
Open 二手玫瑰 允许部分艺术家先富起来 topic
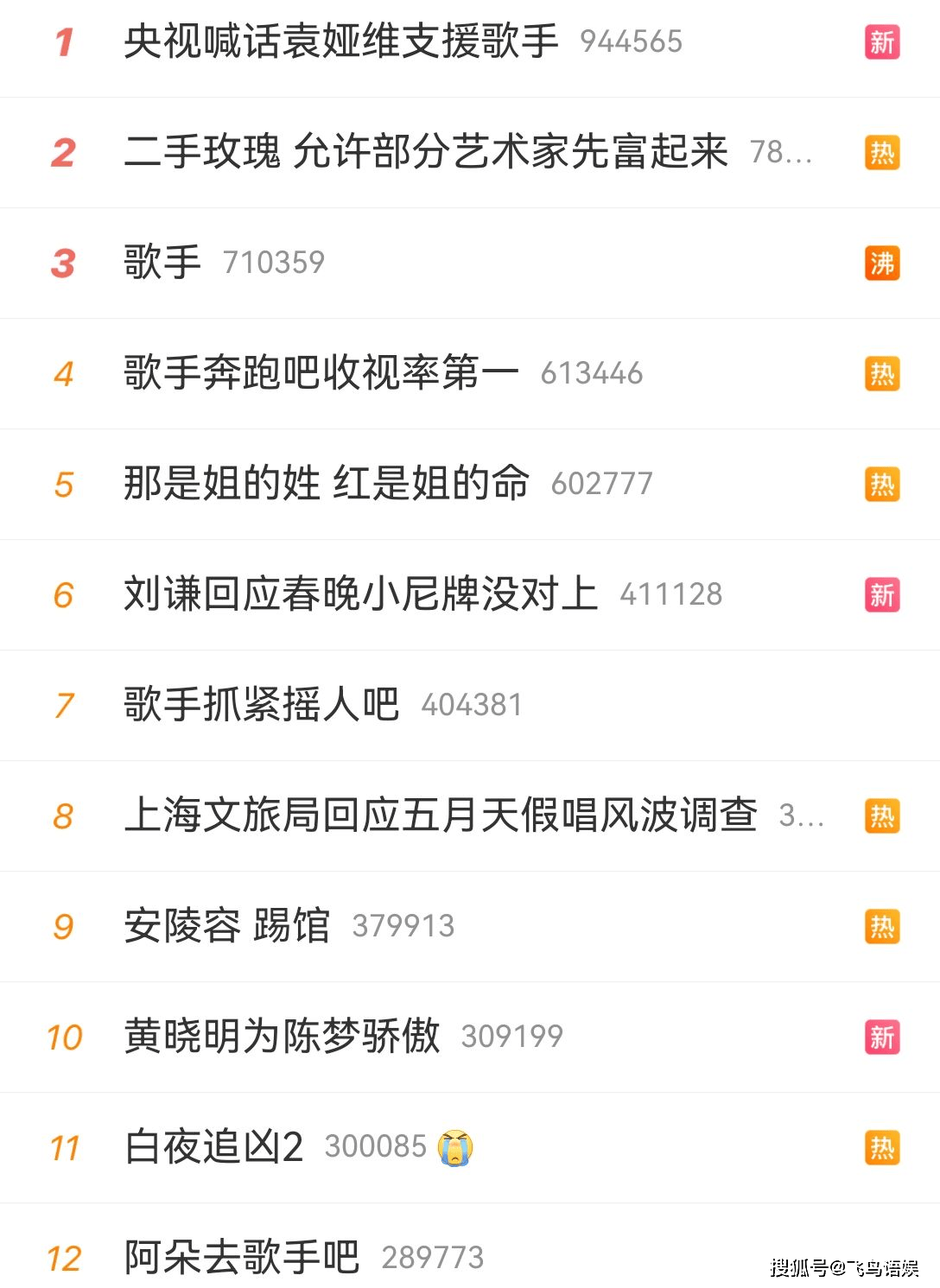[425, 152]
